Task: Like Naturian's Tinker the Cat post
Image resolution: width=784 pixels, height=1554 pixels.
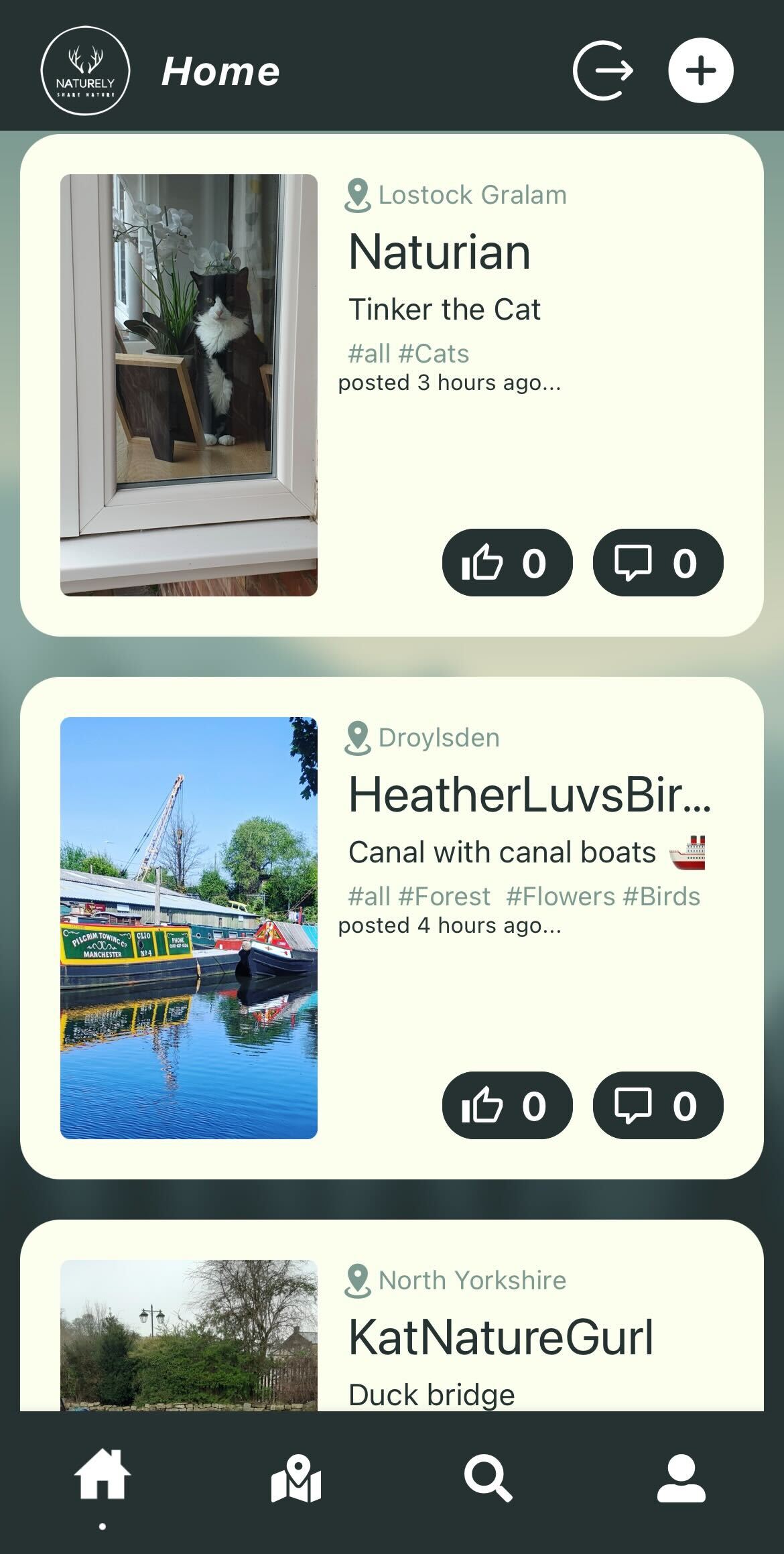Action: [x=507, y=562]
